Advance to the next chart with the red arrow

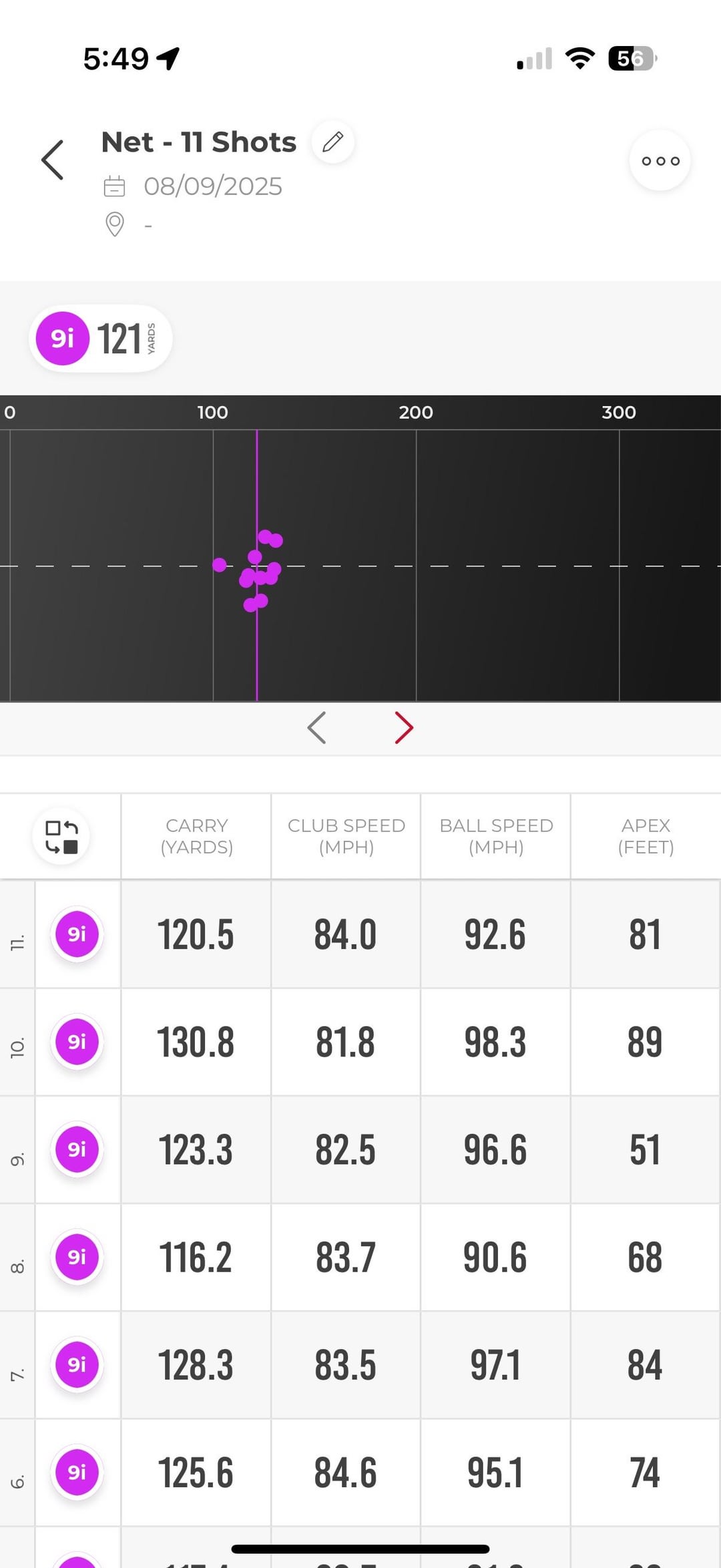click(x=404, y=728)
